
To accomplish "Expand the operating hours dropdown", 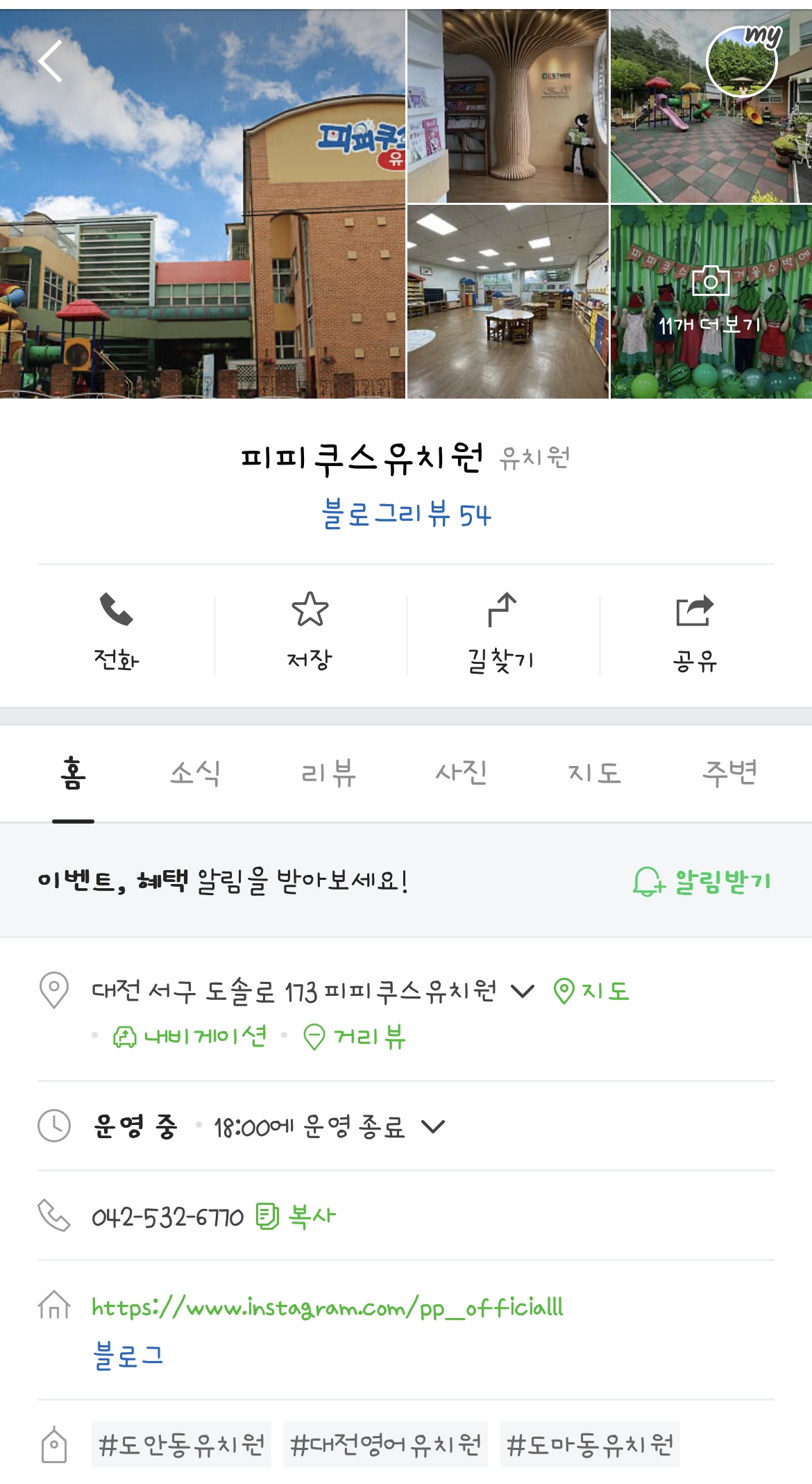I will (433, 1126).
